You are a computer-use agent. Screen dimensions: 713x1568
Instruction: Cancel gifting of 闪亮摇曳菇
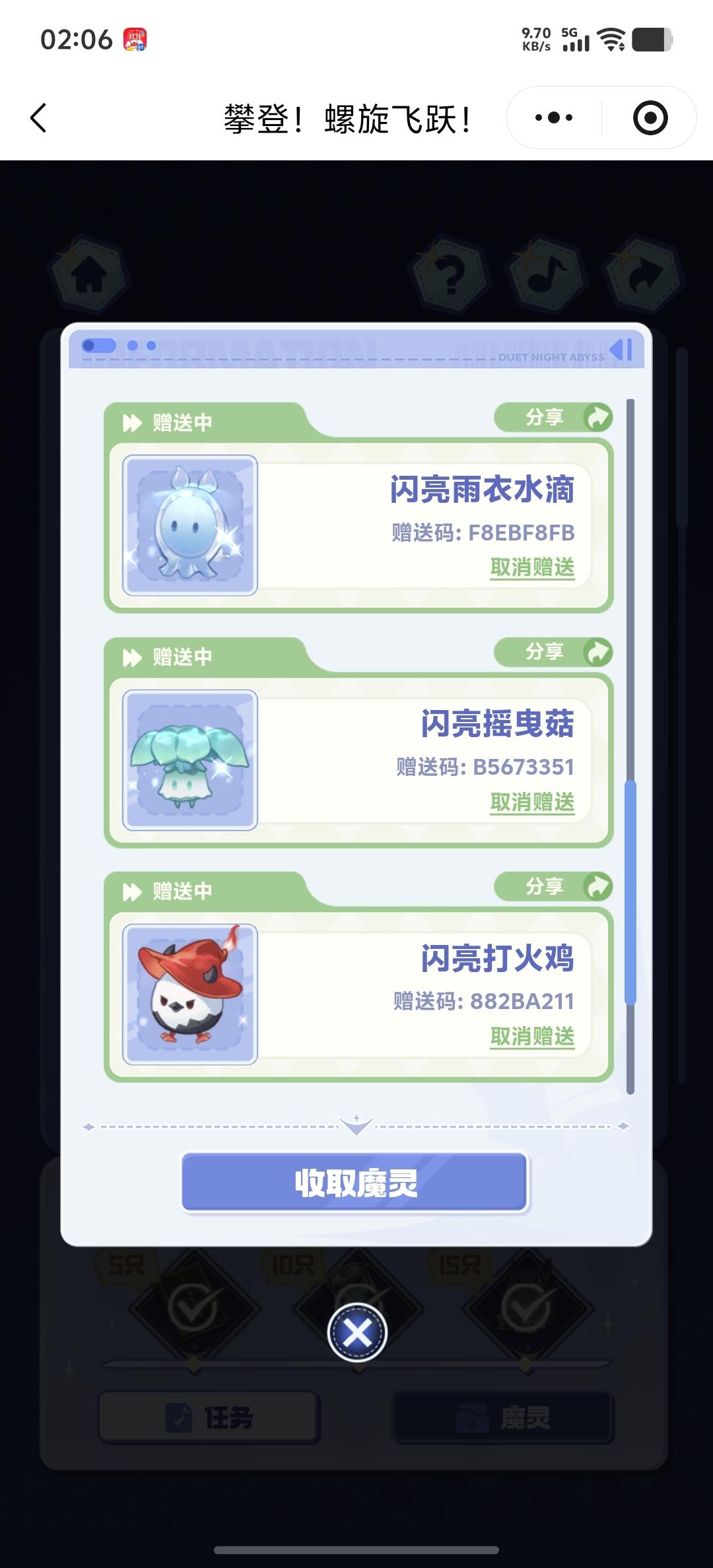532,802
